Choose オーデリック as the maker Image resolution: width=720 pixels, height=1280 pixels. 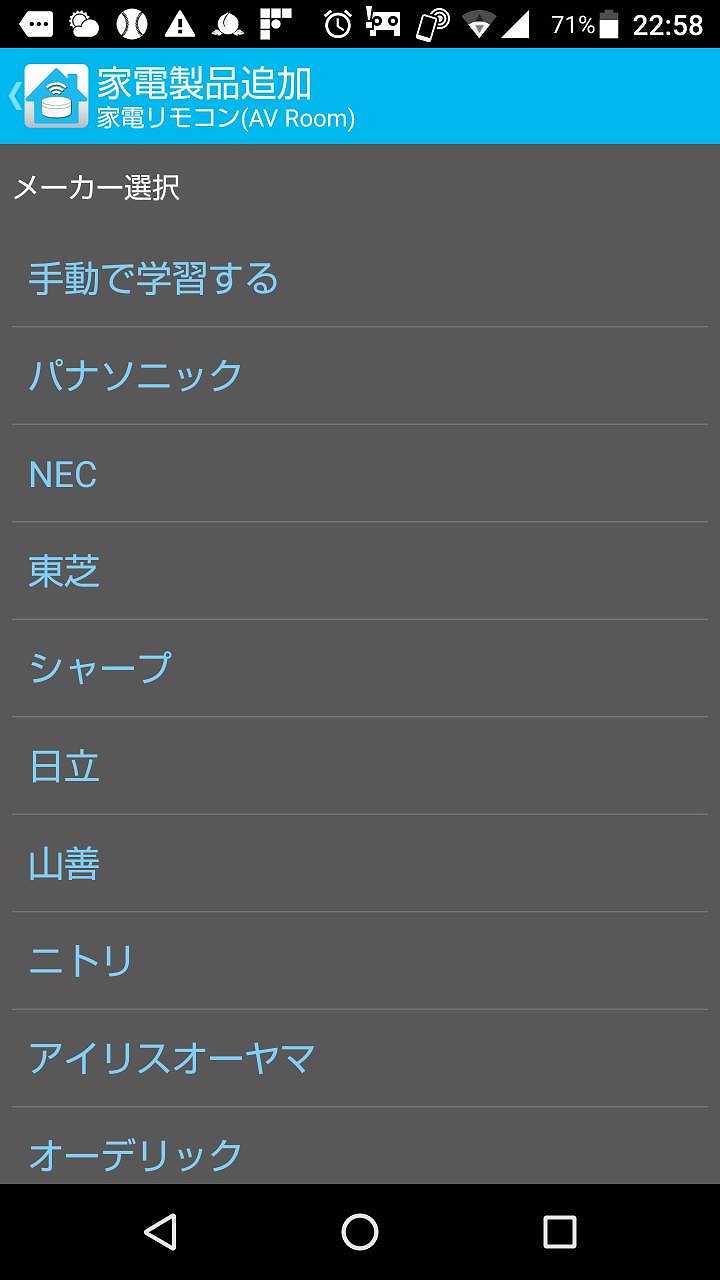(x=136, y=1153)
